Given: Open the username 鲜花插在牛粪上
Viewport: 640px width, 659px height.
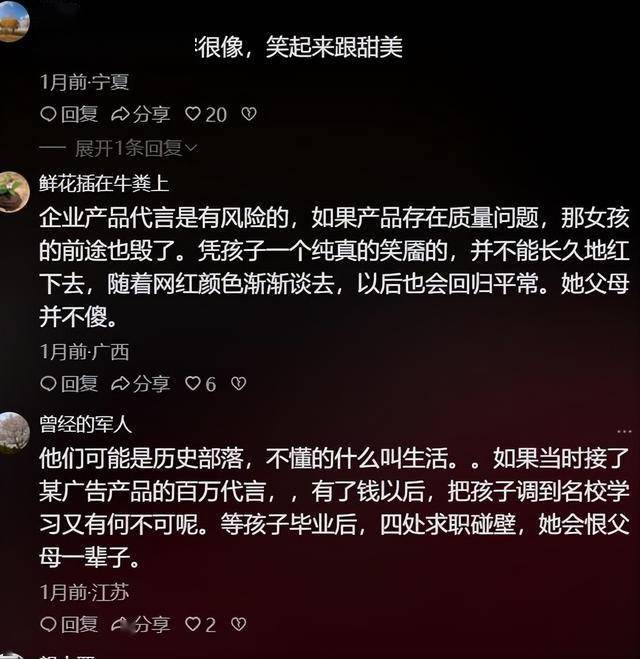Looking at the screenshot, I should tap(102, 183).
